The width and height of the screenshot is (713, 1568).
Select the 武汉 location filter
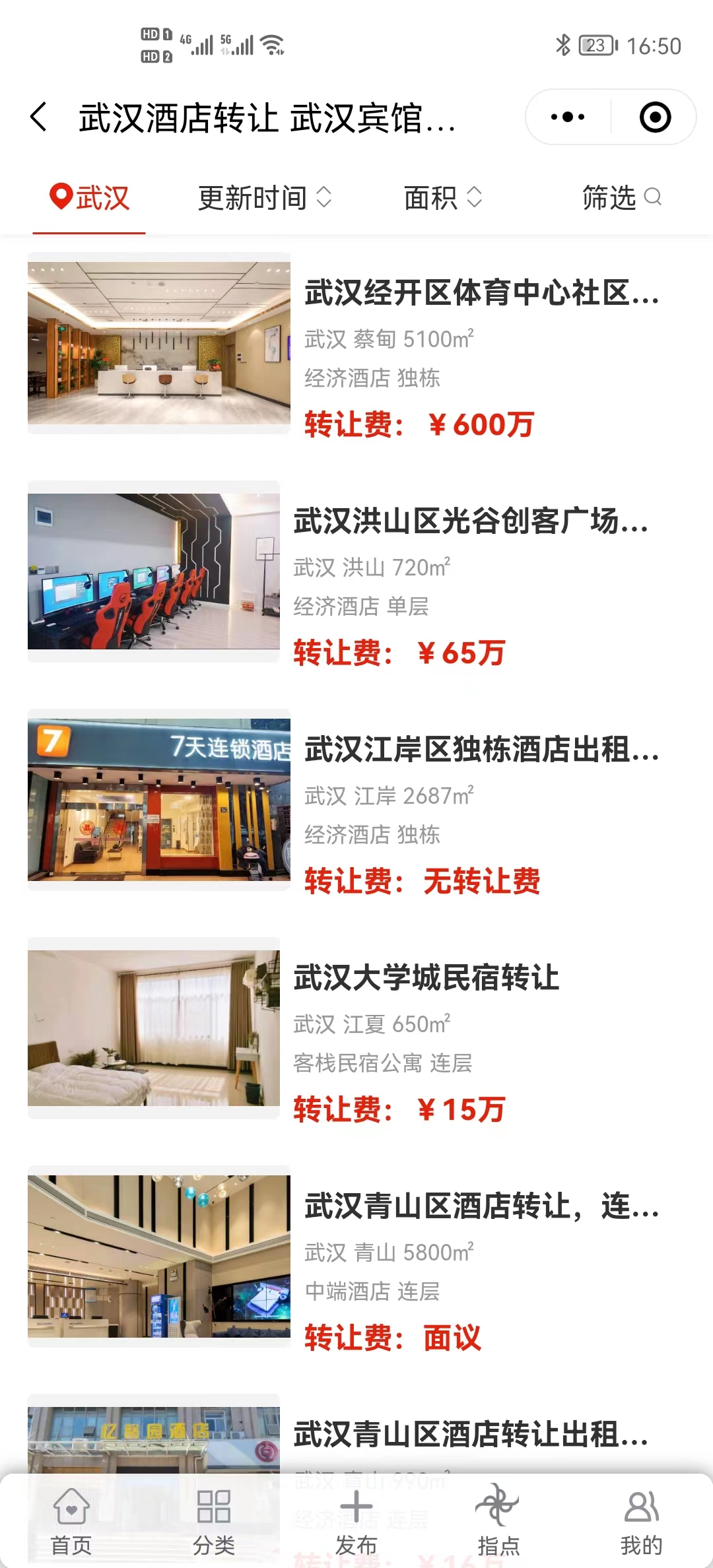pyautogui.click(x=90, y=198)
